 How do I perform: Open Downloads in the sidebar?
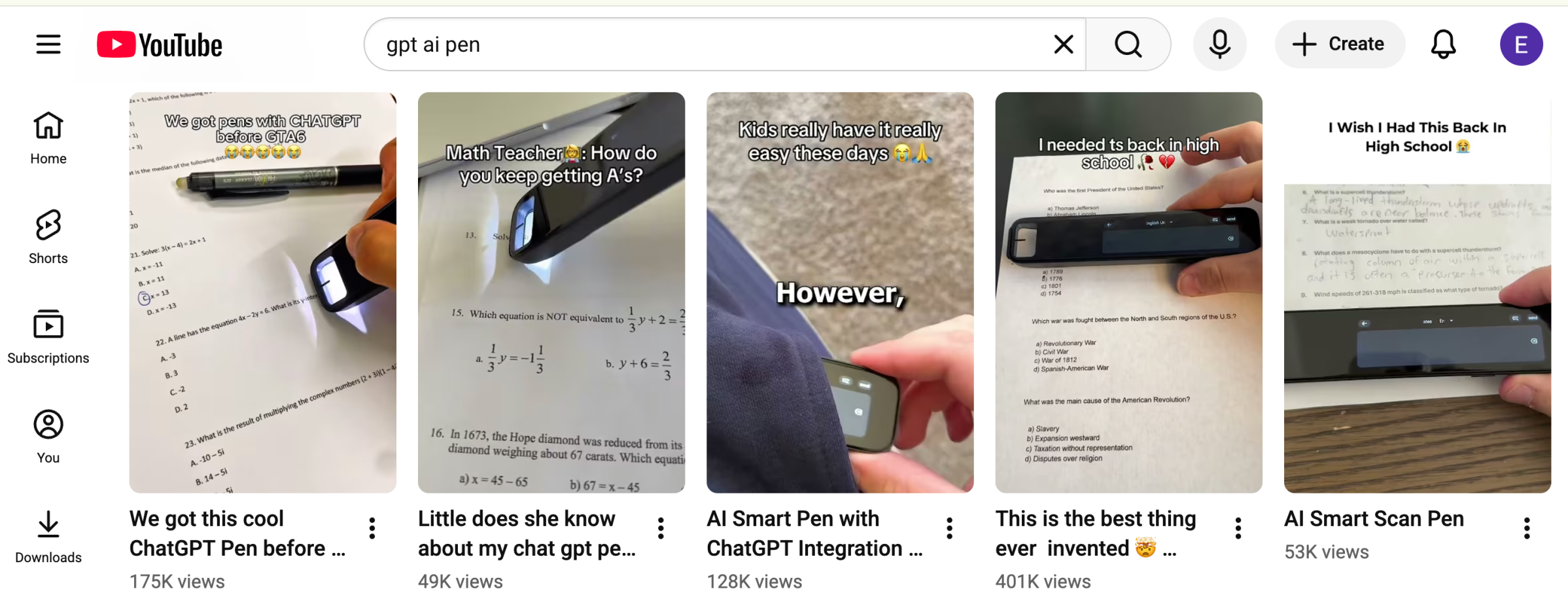click(x=48, y=537)
